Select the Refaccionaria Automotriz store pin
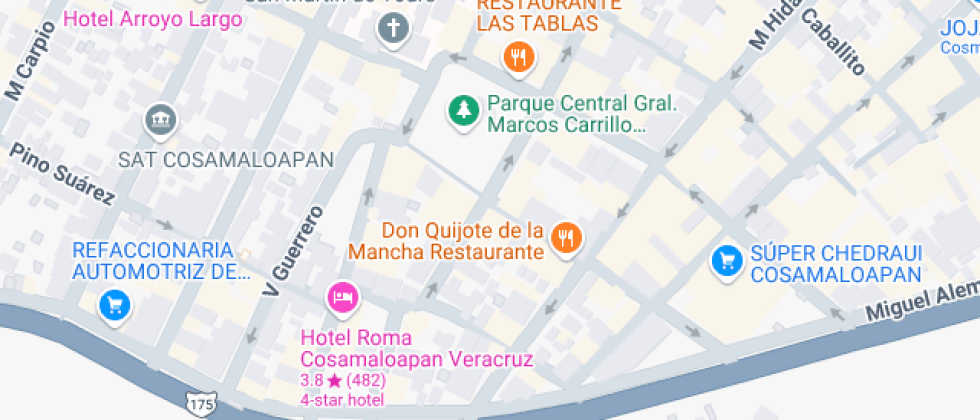Viewport: 980px width, 420px height. [115, 304]
